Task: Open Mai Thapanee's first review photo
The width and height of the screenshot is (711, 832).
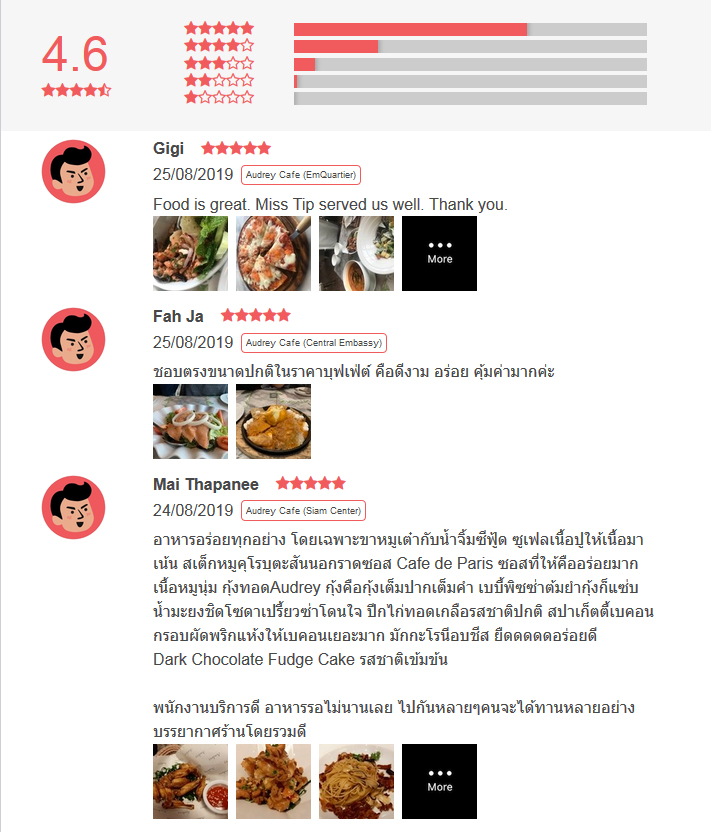Action: [190, 782]
